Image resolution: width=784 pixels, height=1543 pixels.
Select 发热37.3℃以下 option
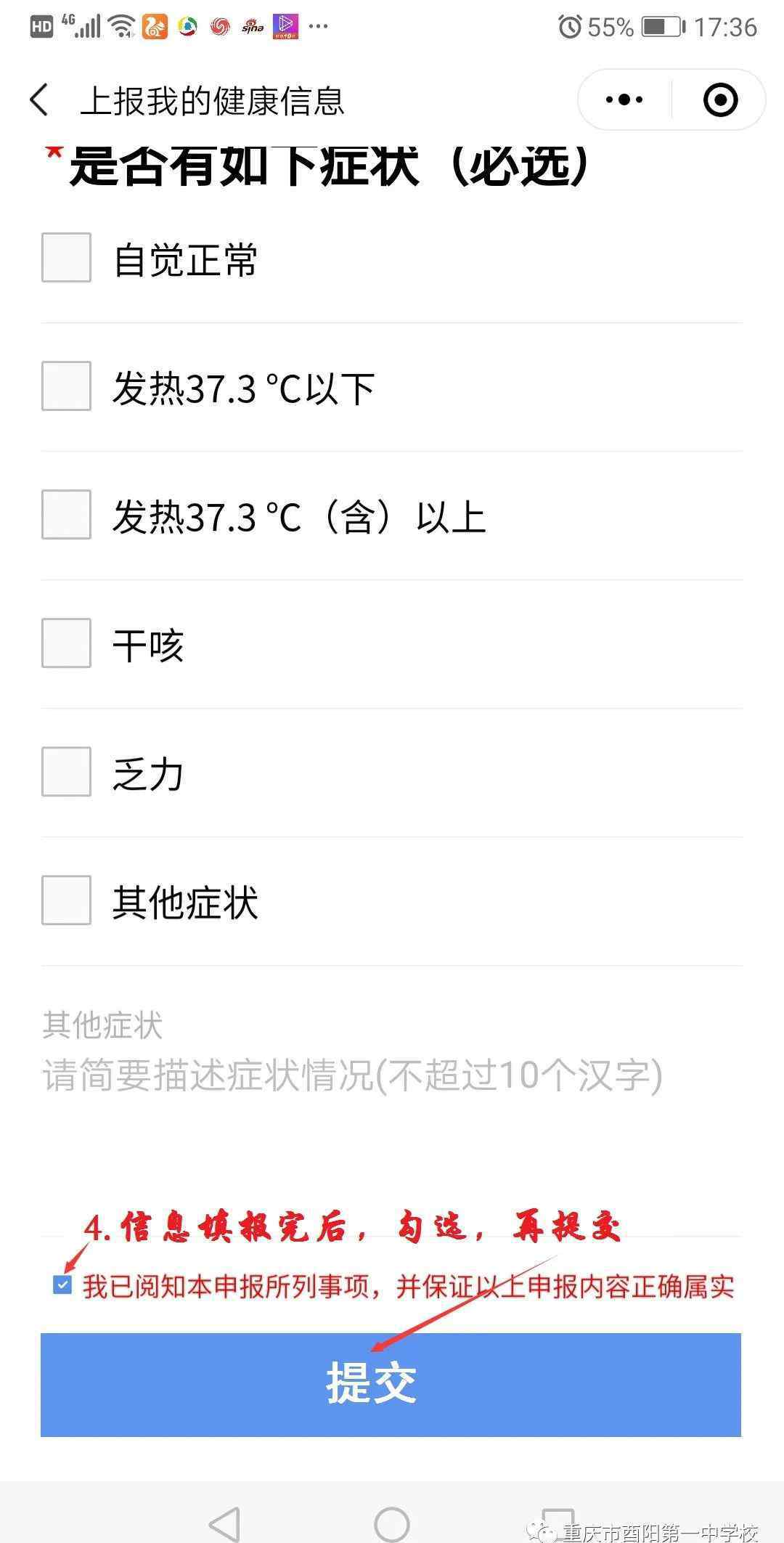point(66,386)
